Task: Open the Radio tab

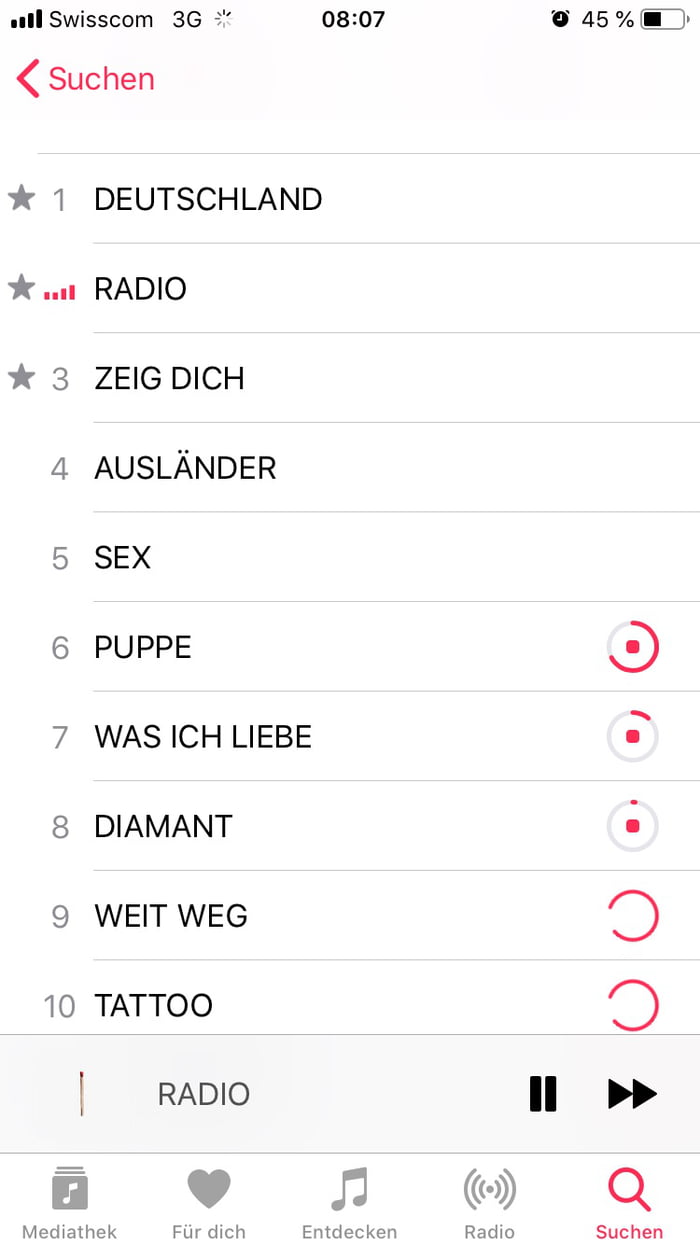Action: coord(489,1202)
